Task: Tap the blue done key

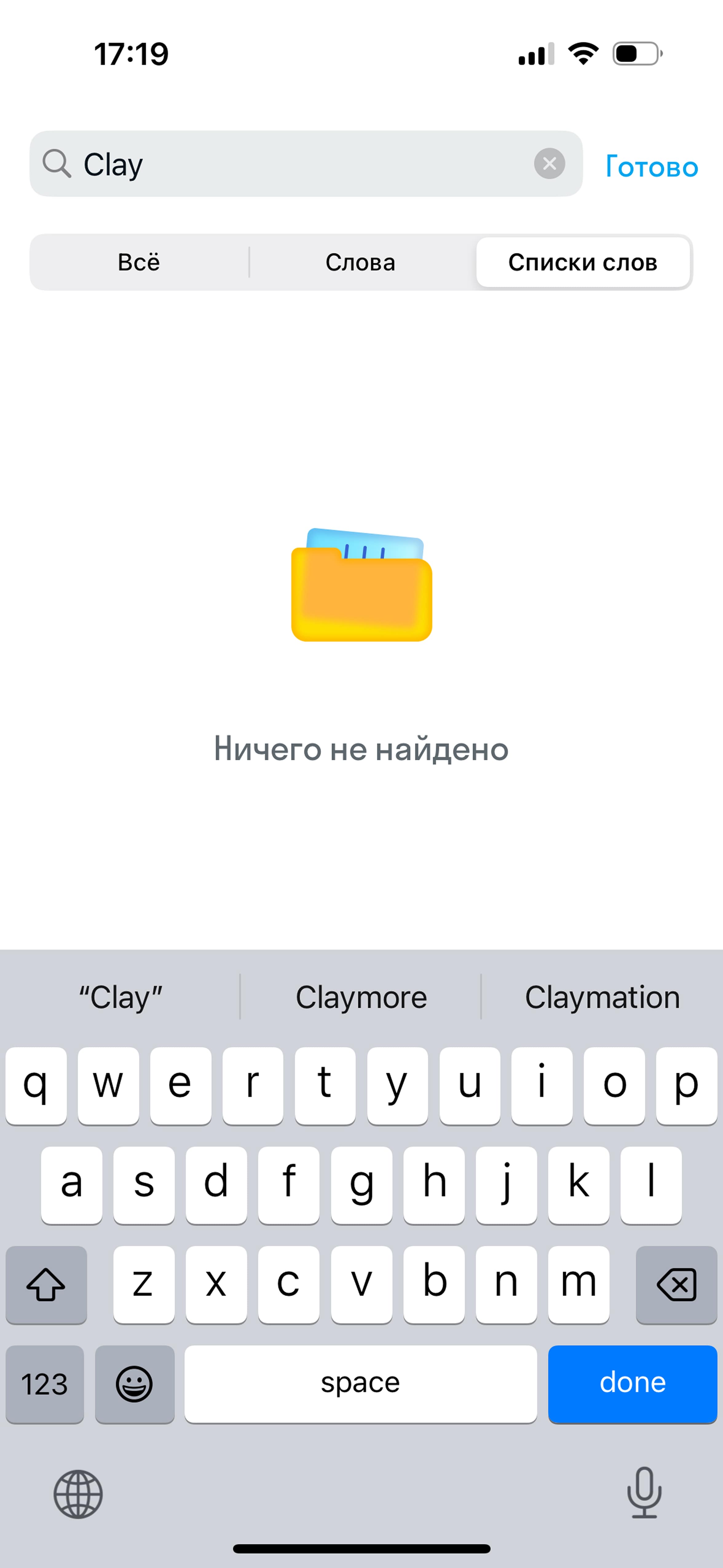Action: pyautogui.click(x=632, y=1383)
